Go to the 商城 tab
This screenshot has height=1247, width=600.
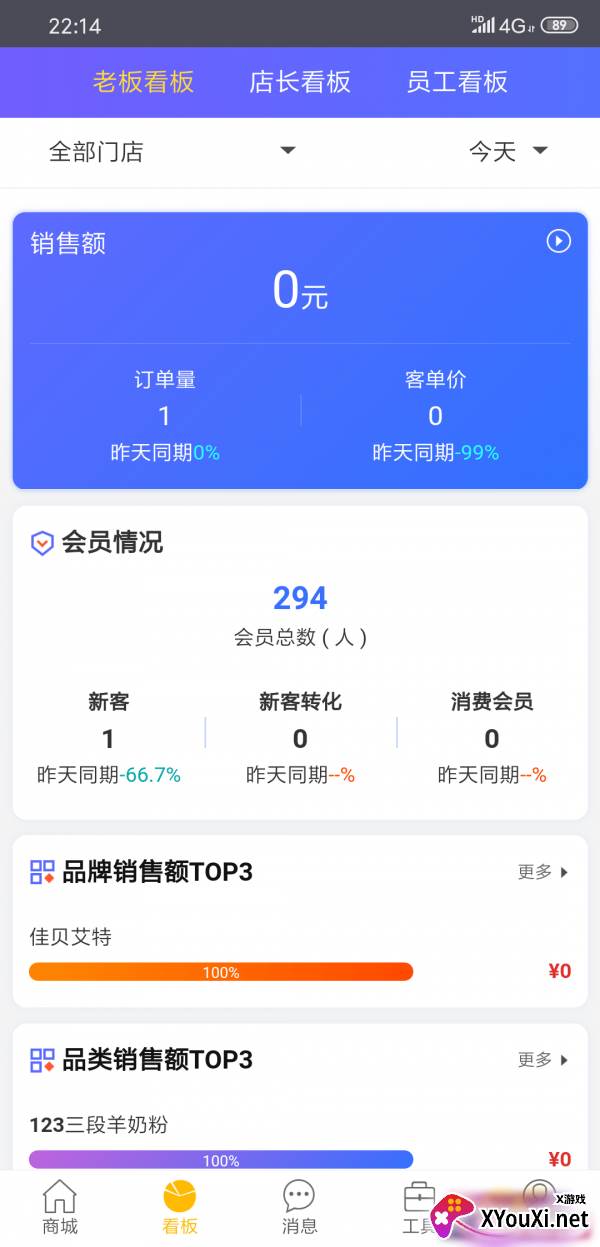point(60,1207)
